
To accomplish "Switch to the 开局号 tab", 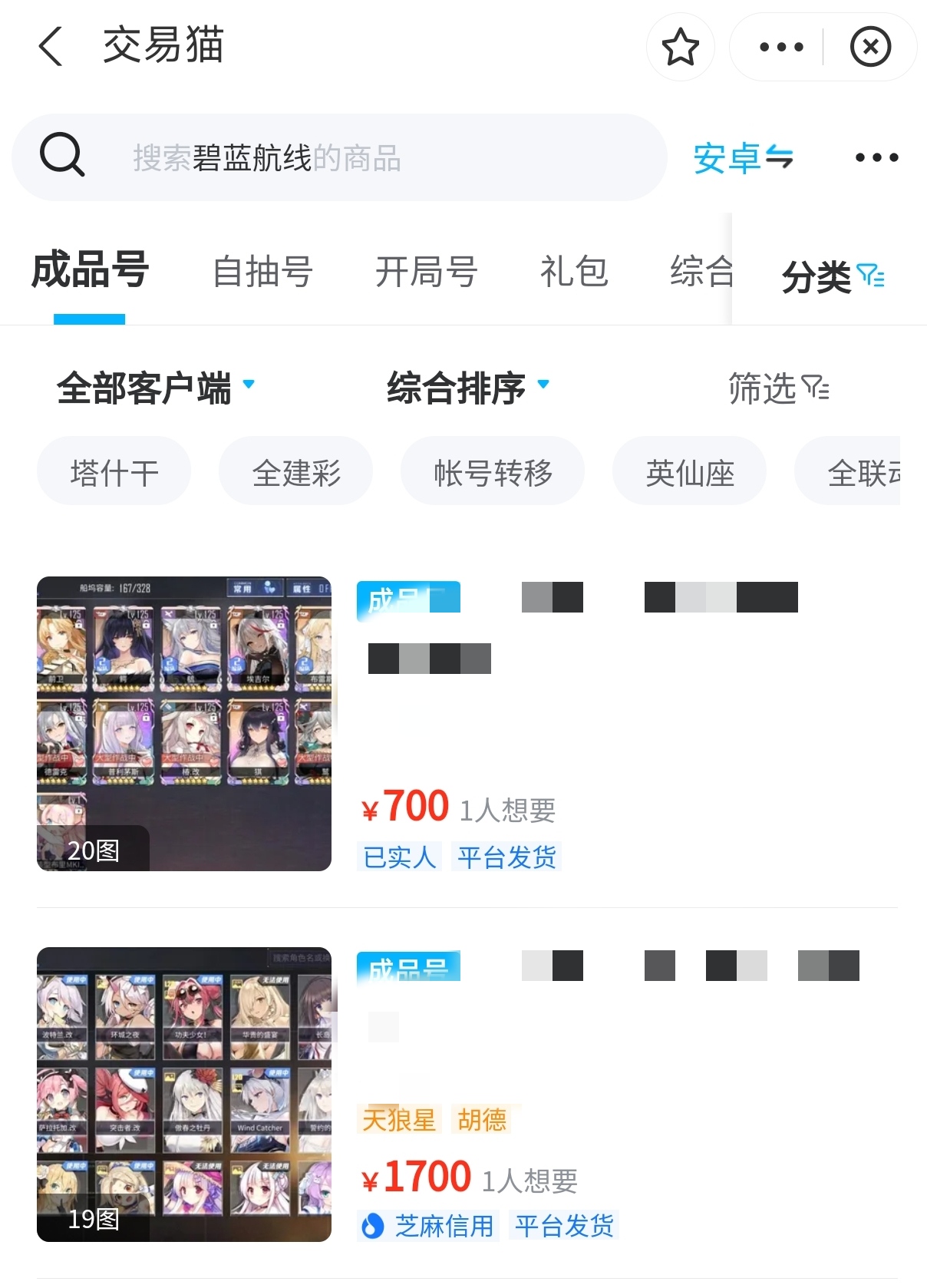I will (x=427, y=272).
